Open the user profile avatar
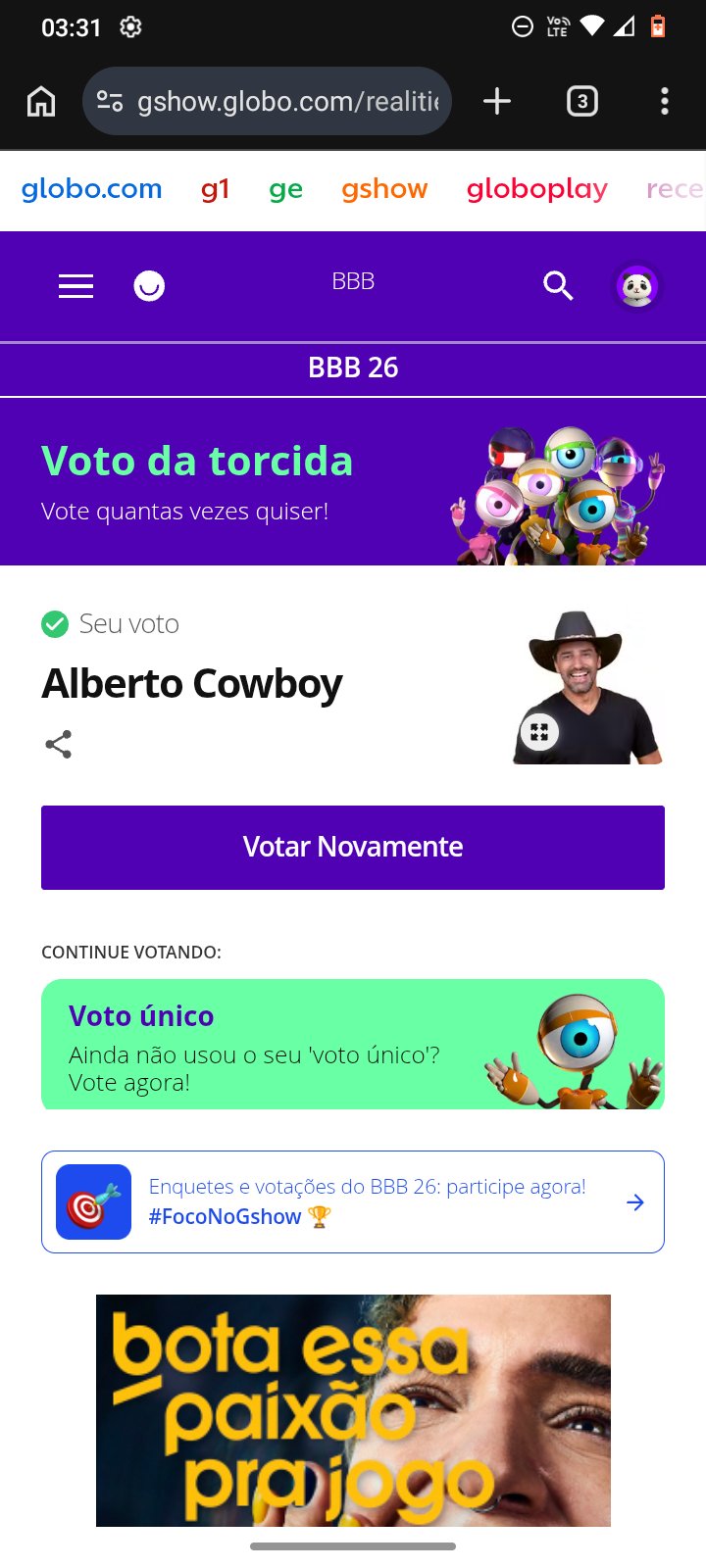This screenshot has height=1568, width=706. (x=637, y=286)
